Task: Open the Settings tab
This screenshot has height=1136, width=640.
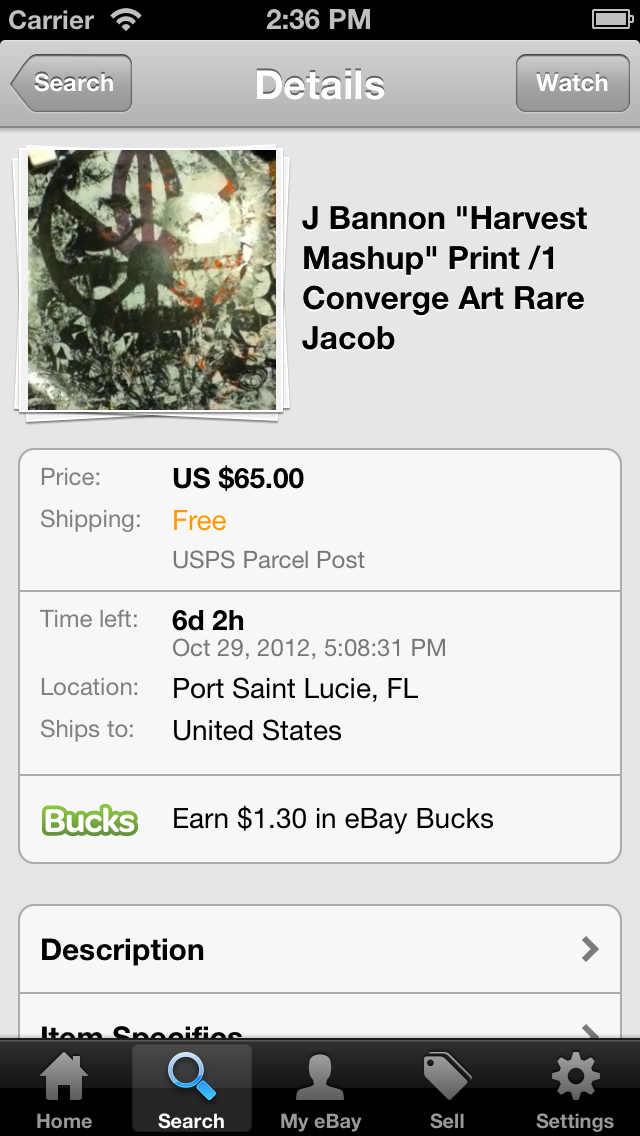Action: pos(575,1090)
